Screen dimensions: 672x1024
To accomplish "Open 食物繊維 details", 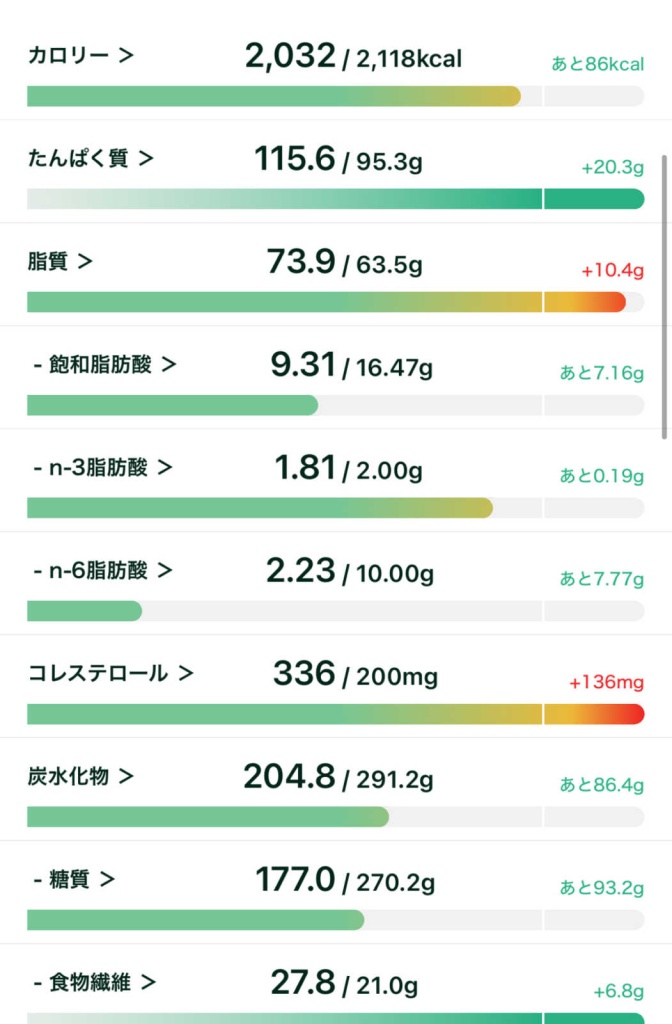I will (x=95, y=982).
